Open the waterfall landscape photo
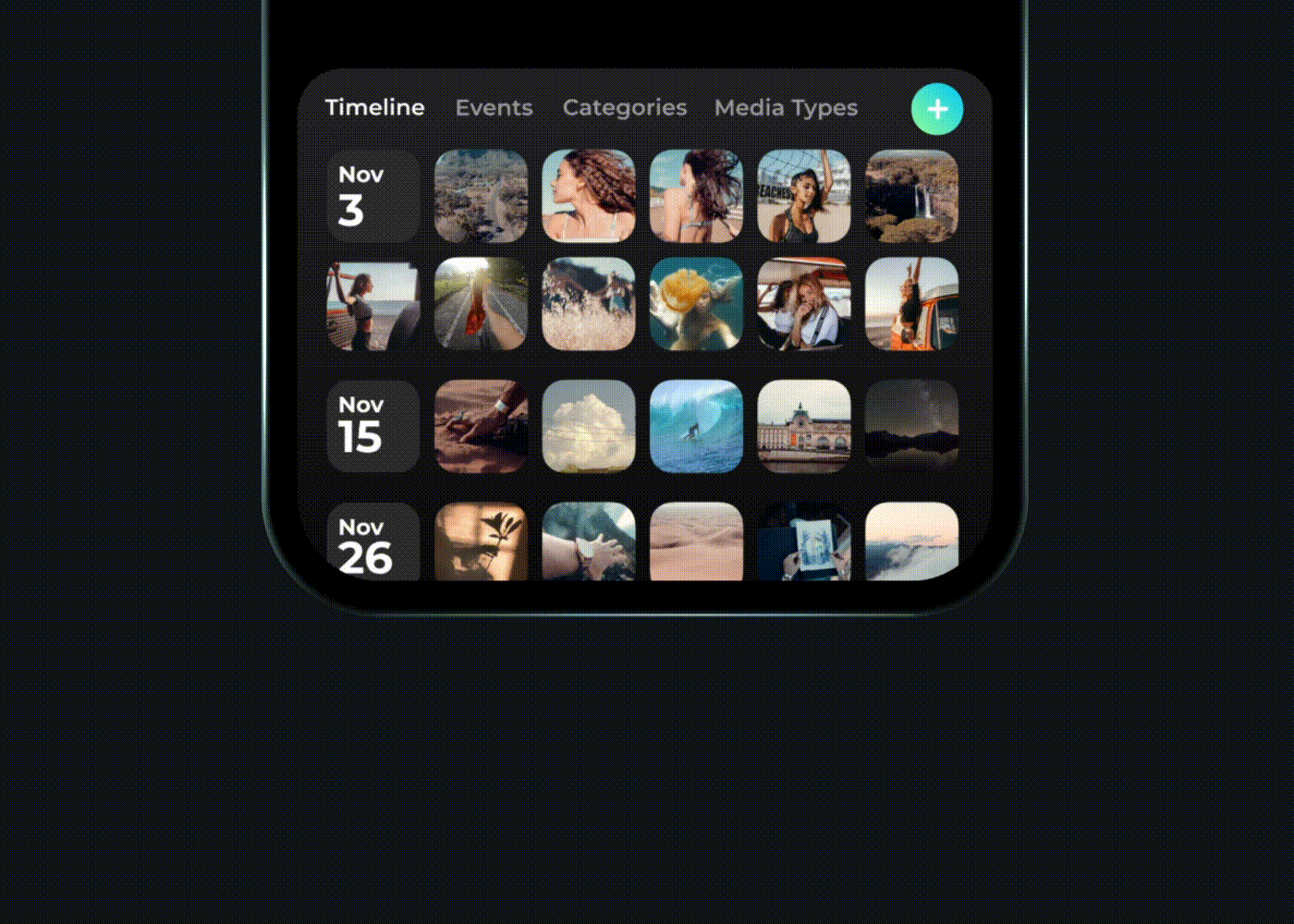Image resolution: width=1294 pixels, height=924 pixels. coord(911,196)
